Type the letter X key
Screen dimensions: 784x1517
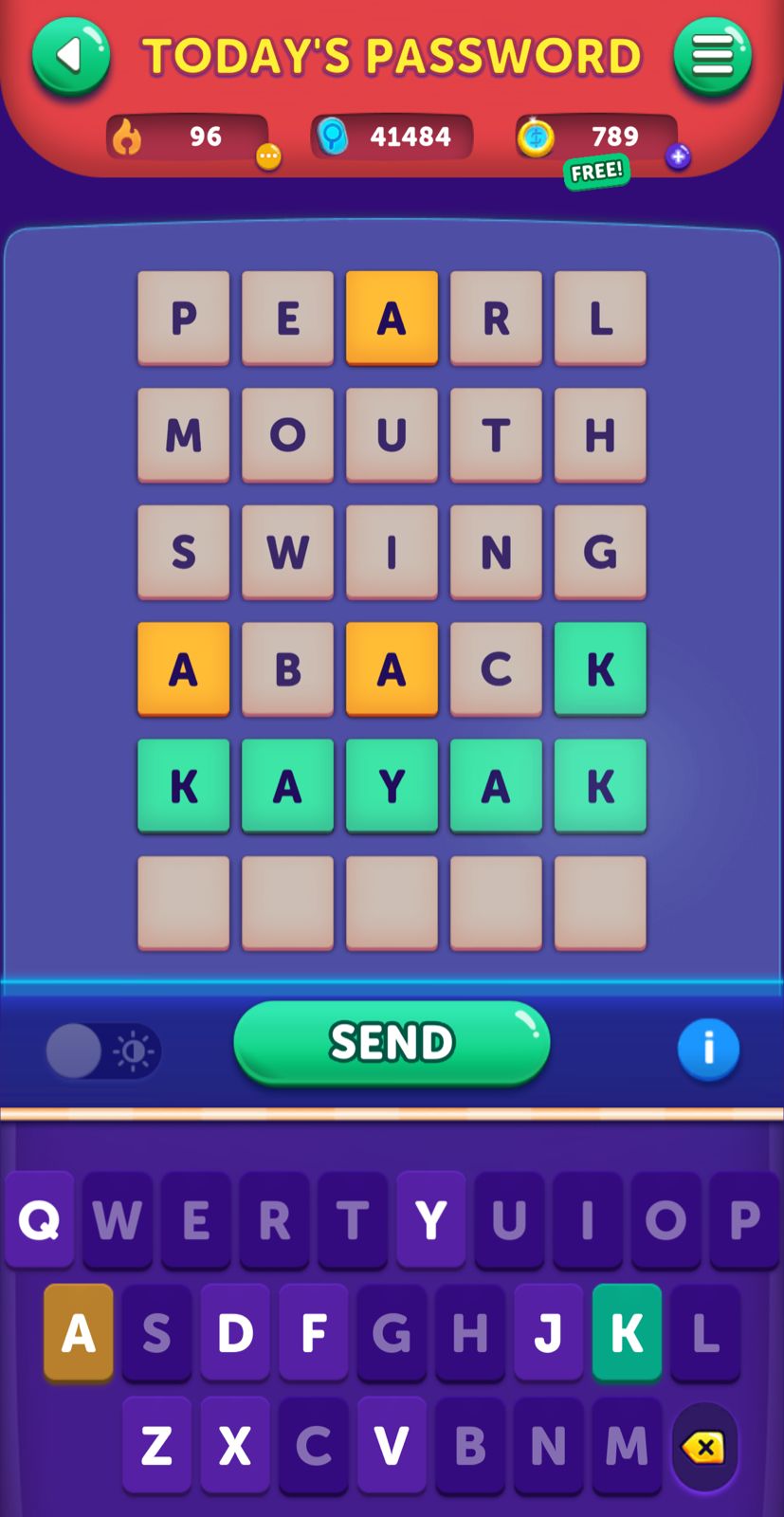coord(235,1446)
